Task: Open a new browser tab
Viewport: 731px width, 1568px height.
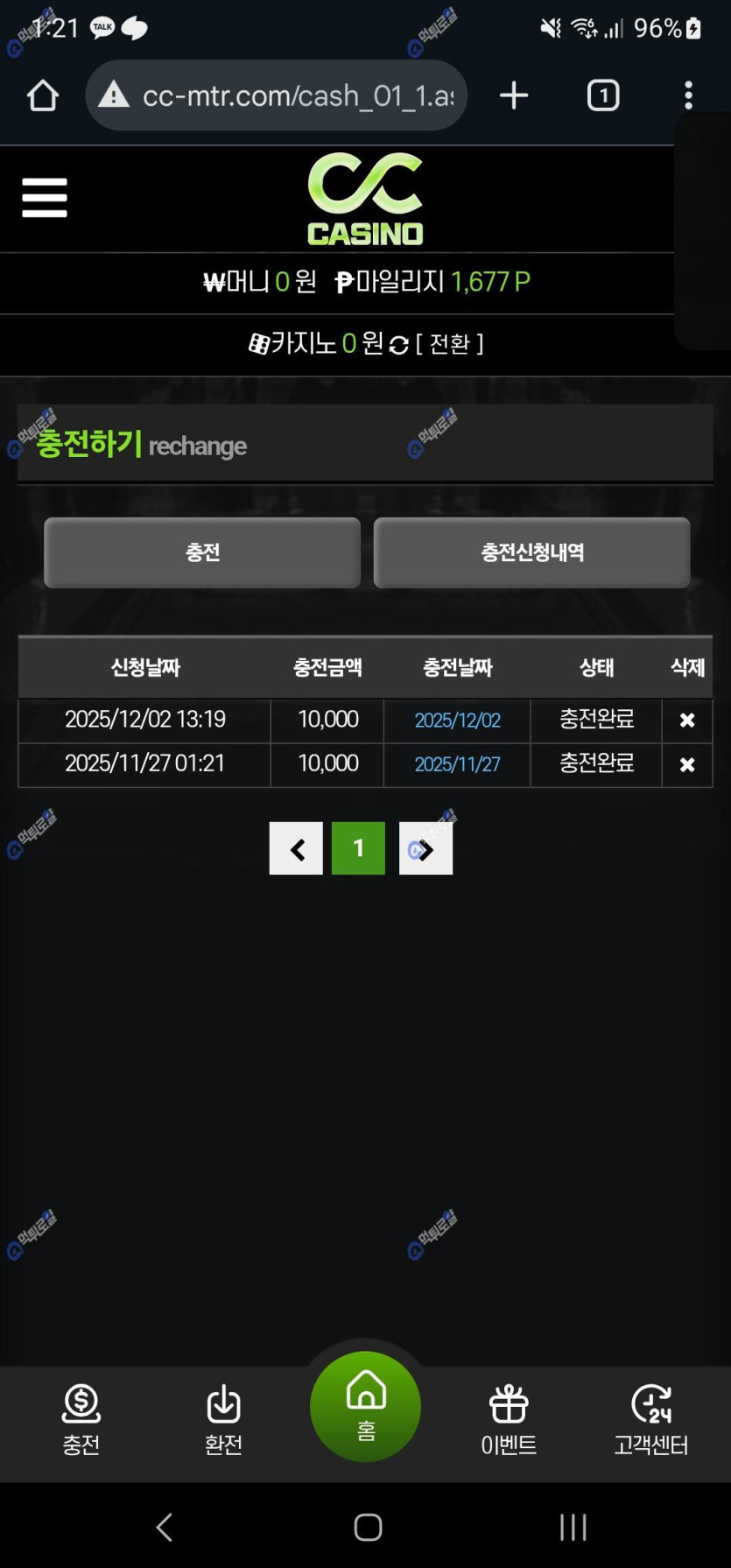Action: click(x=514, y=95)
